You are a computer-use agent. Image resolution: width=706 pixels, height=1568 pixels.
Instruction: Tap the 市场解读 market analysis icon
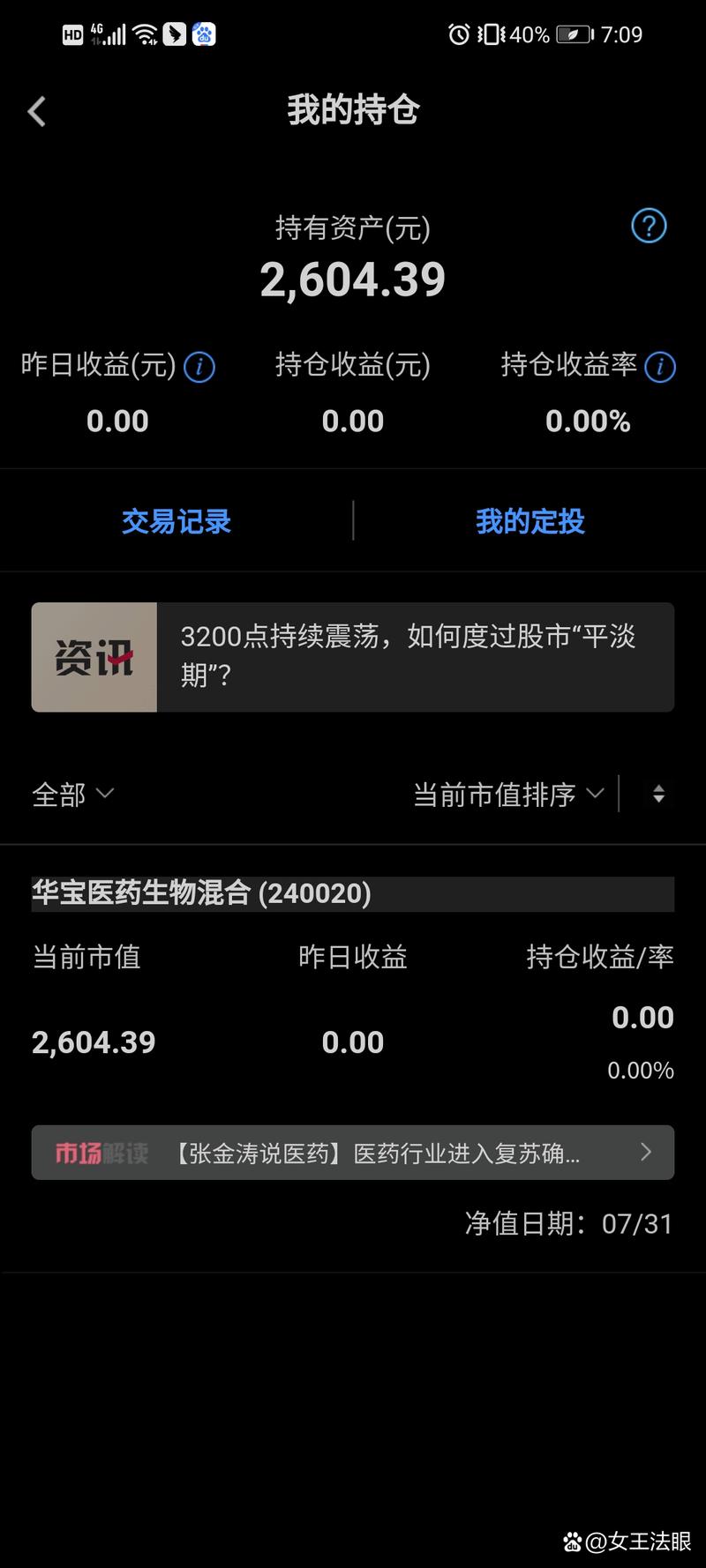[x=100, y=1152]
